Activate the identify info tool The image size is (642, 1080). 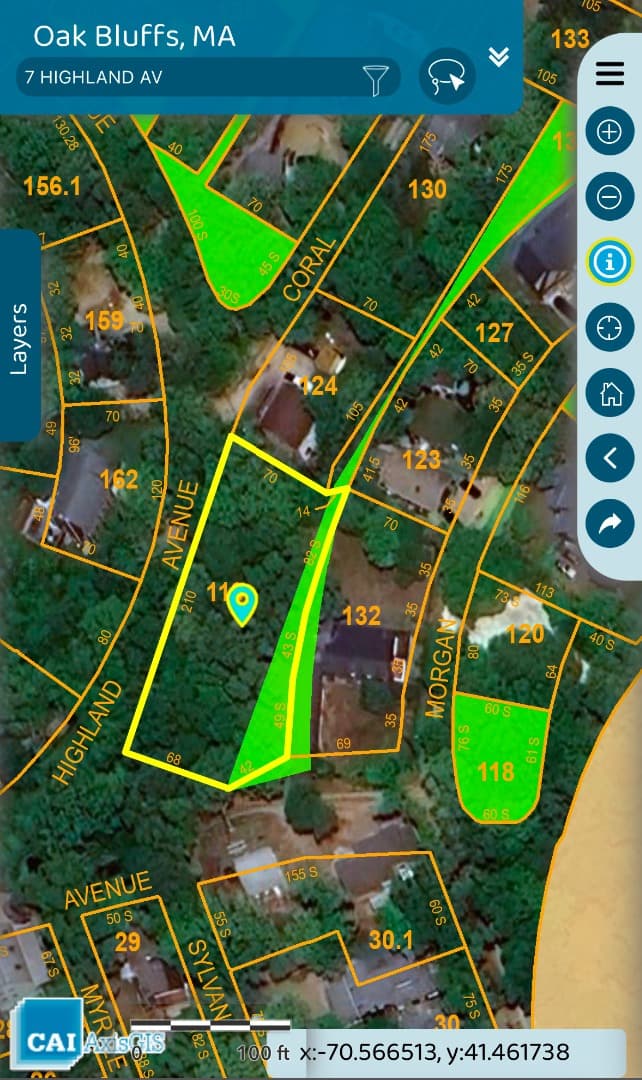[609, 262]
